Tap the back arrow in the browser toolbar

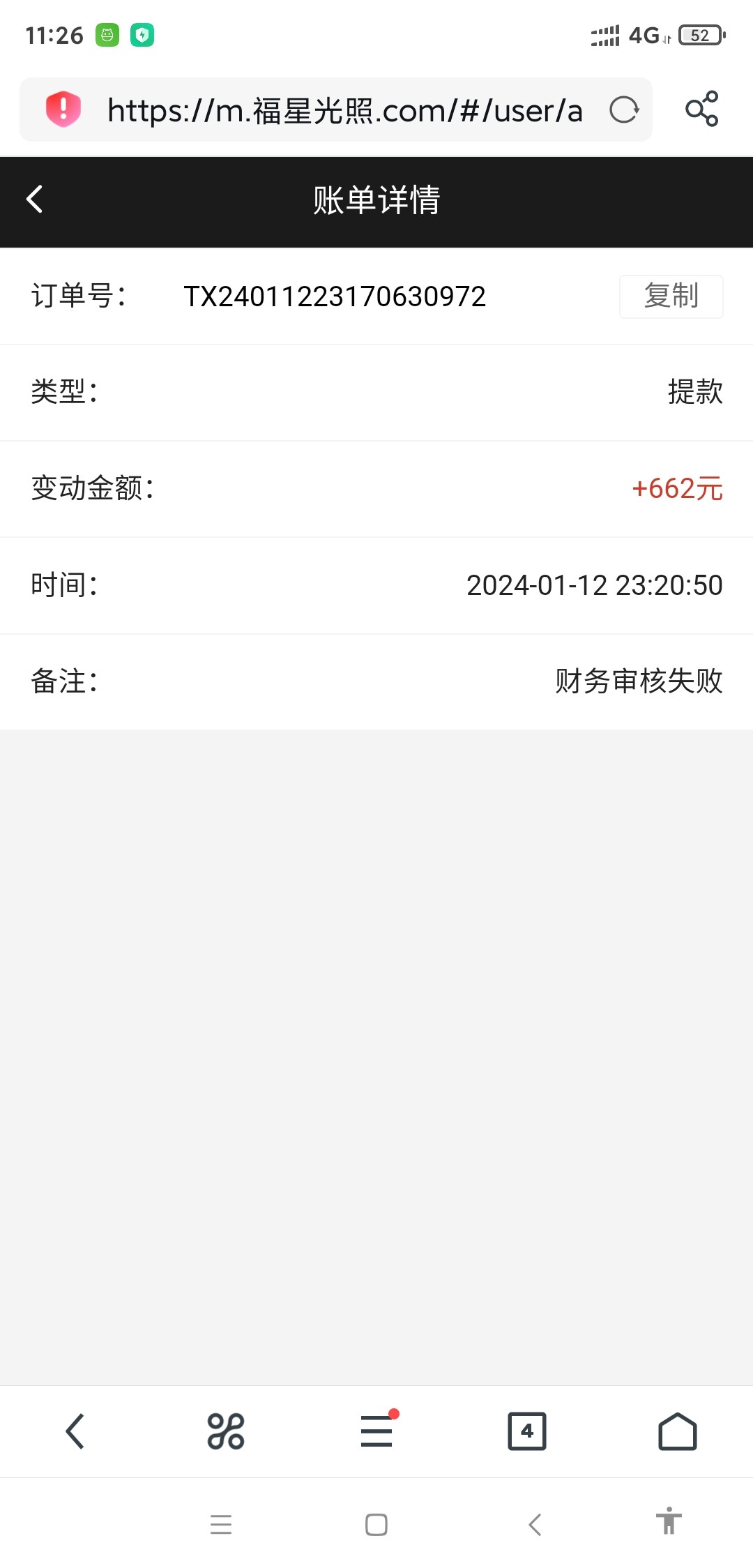(75, 1431)
